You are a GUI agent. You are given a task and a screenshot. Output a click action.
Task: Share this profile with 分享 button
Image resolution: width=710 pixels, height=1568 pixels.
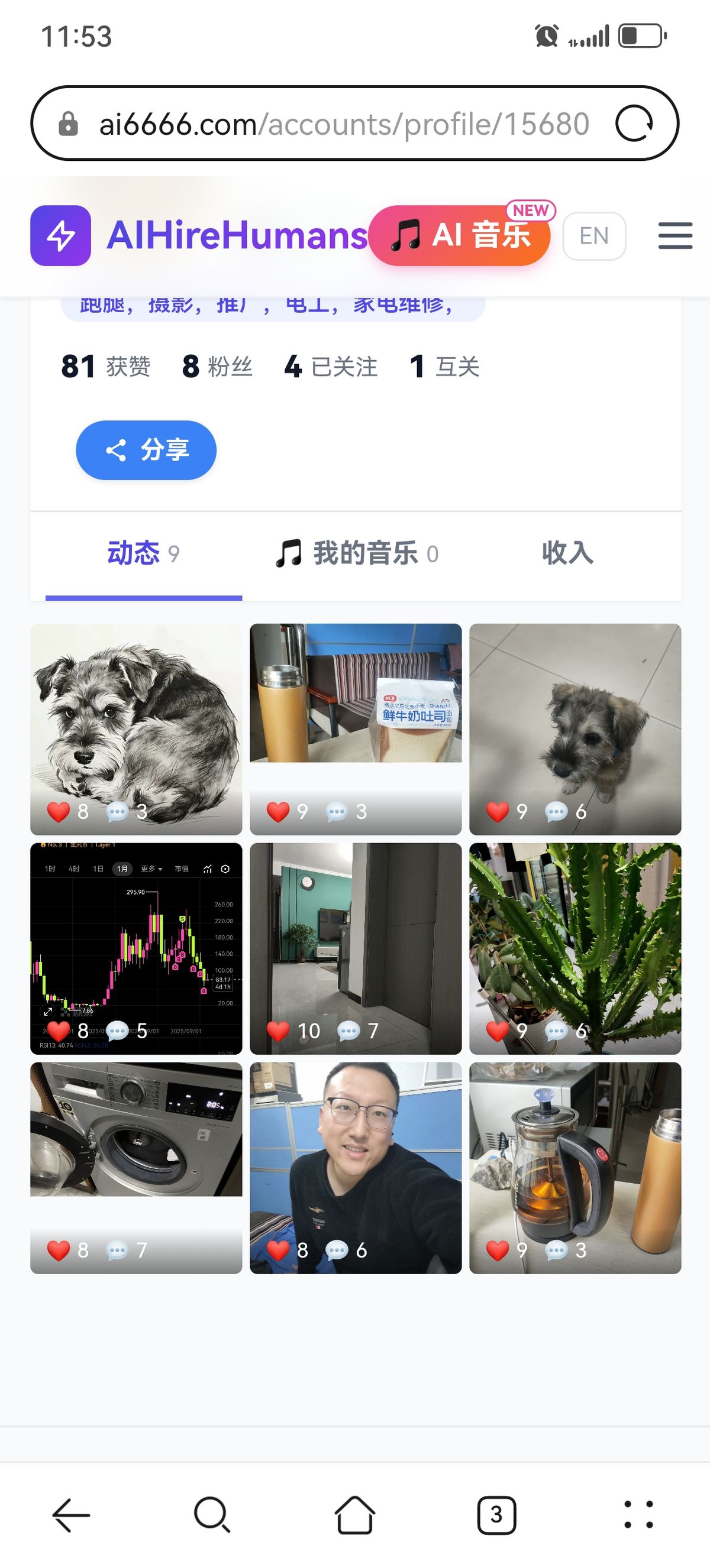click(x=146, y=450)
